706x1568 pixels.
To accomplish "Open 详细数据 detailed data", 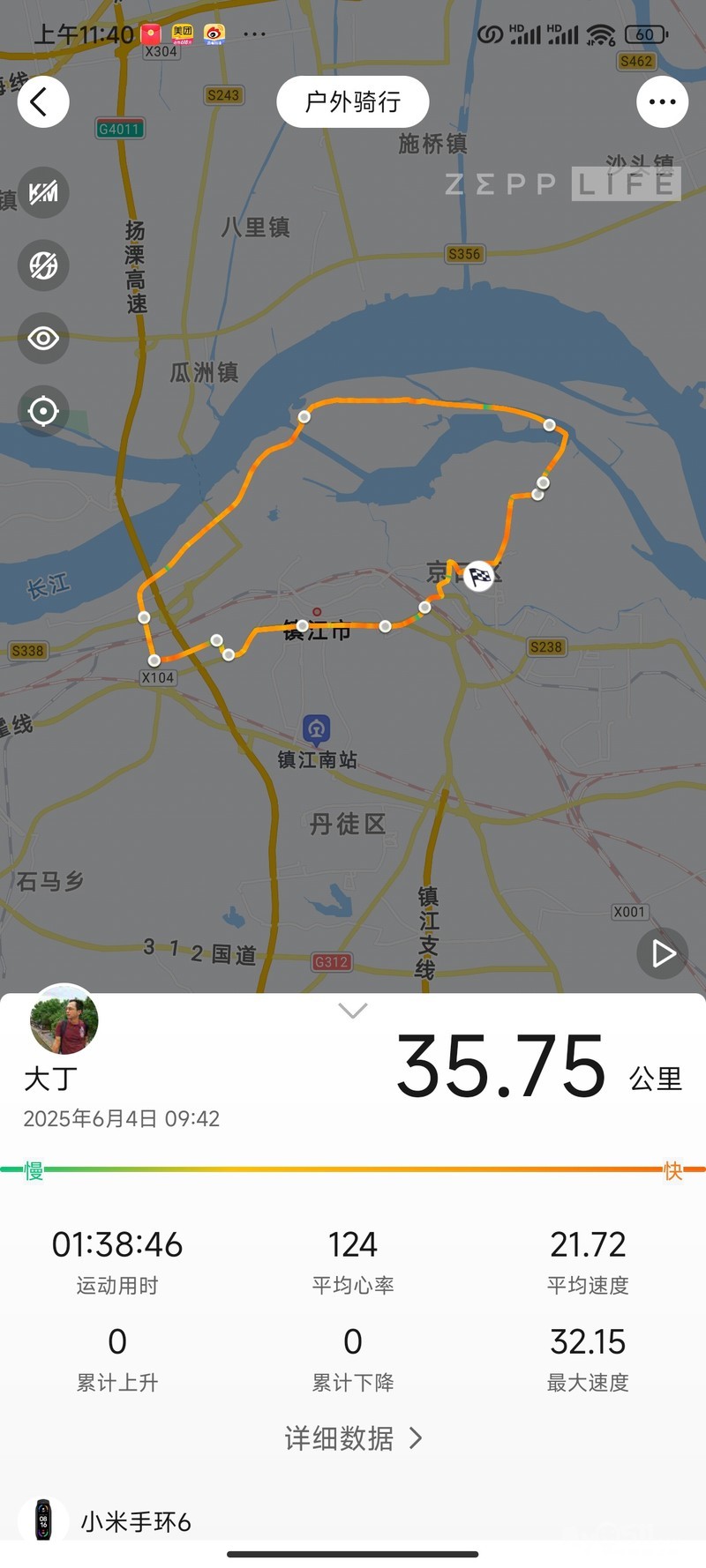I will click(x=353, y=1438).
